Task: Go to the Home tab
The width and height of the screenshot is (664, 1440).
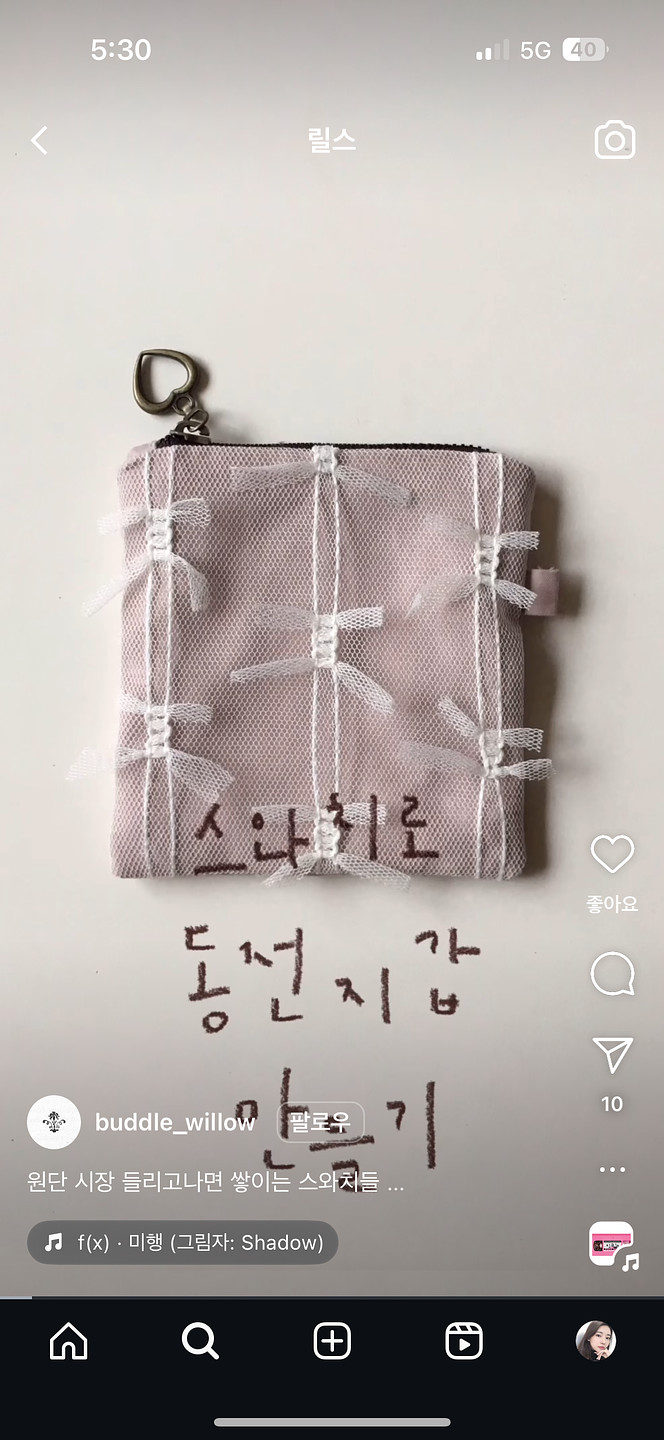Action: point(68,1341)
